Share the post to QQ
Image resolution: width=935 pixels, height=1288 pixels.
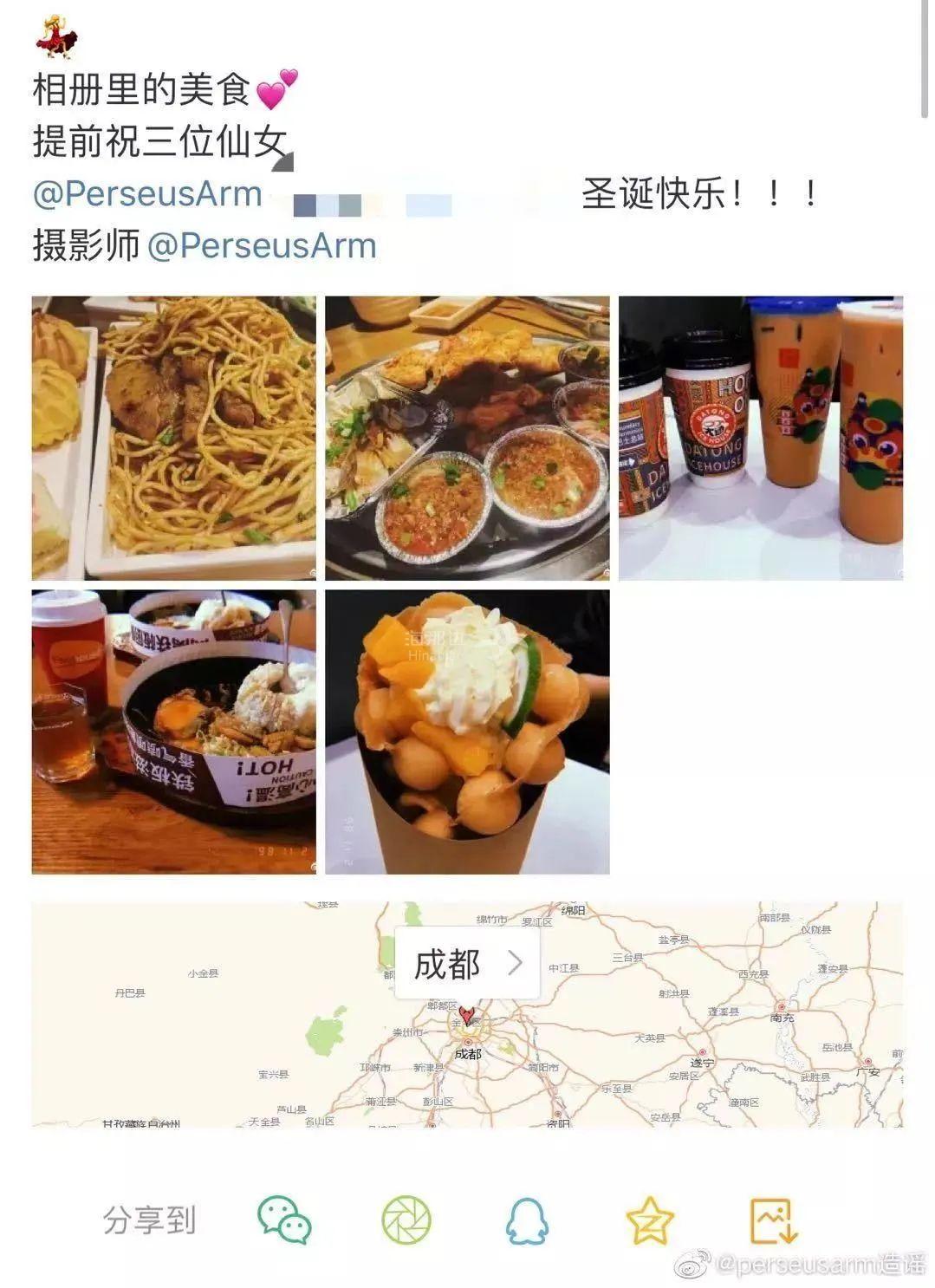click(x=526, y=1220)
